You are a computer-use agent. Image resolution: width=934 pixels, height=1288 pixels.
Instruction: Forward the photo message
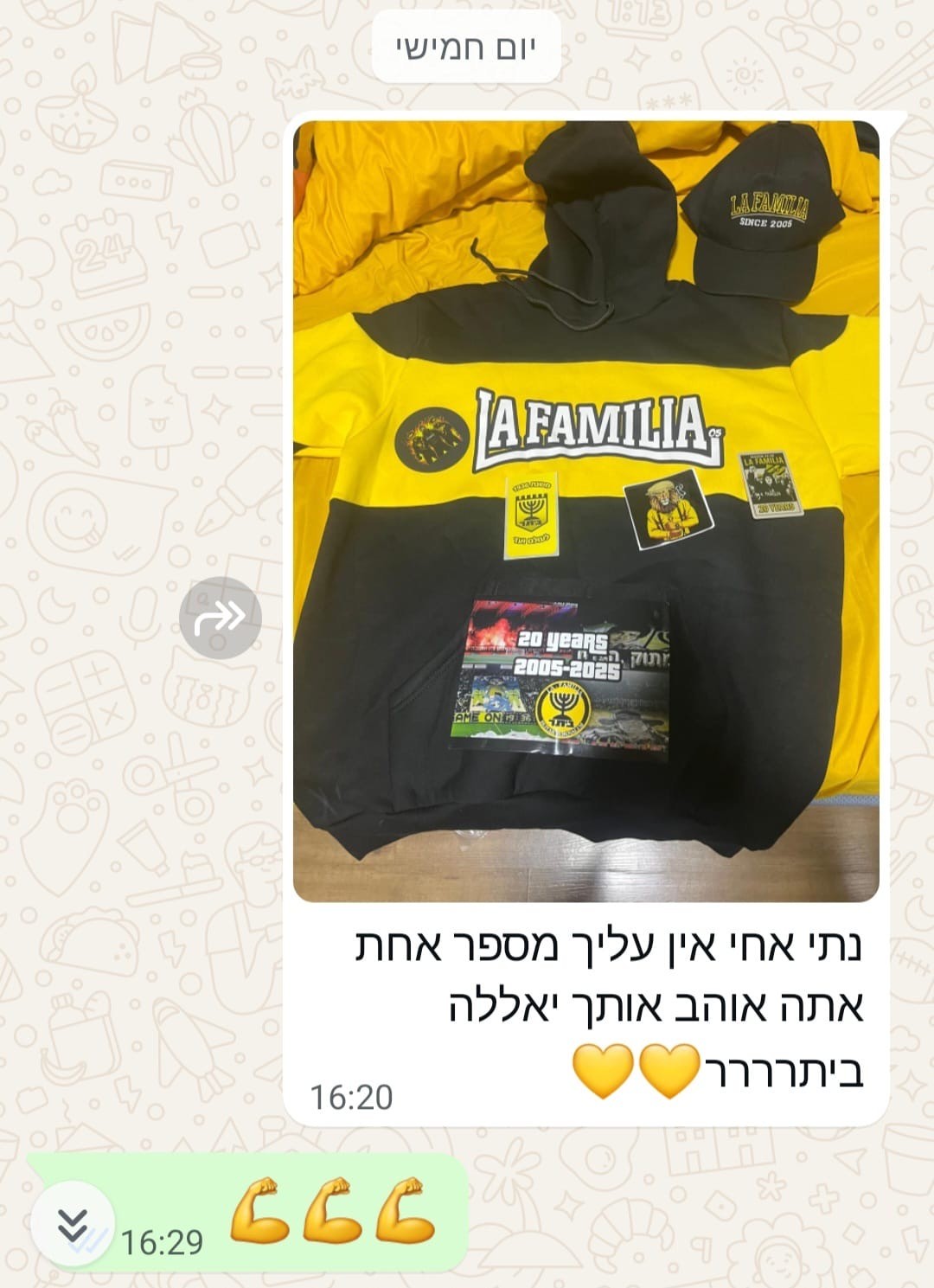(x=220, y=618)
